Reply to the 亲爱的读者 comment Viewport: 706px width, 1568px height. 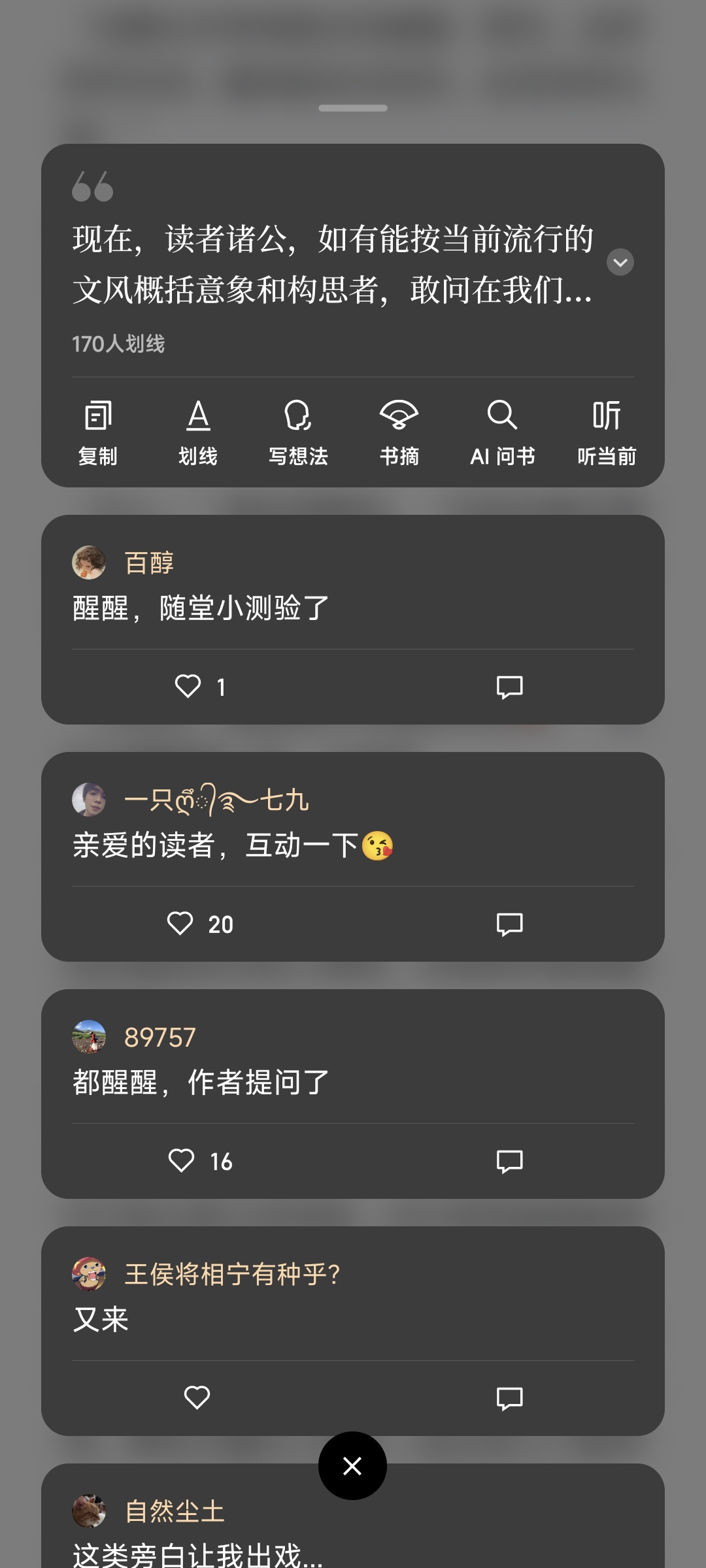(x=509, y=924)
